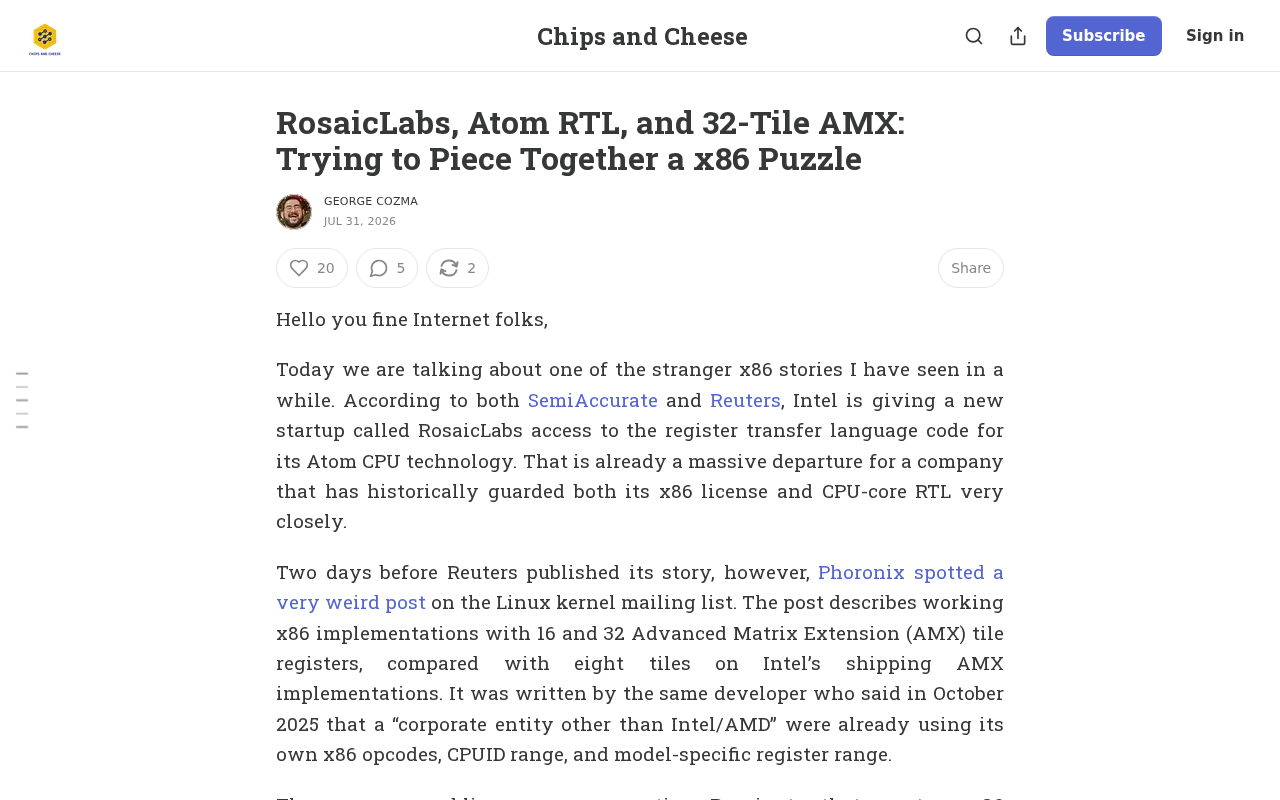Open George Cozma's author profile
The width and height of the screenshot is (1280, 800).
click(371, 201)
